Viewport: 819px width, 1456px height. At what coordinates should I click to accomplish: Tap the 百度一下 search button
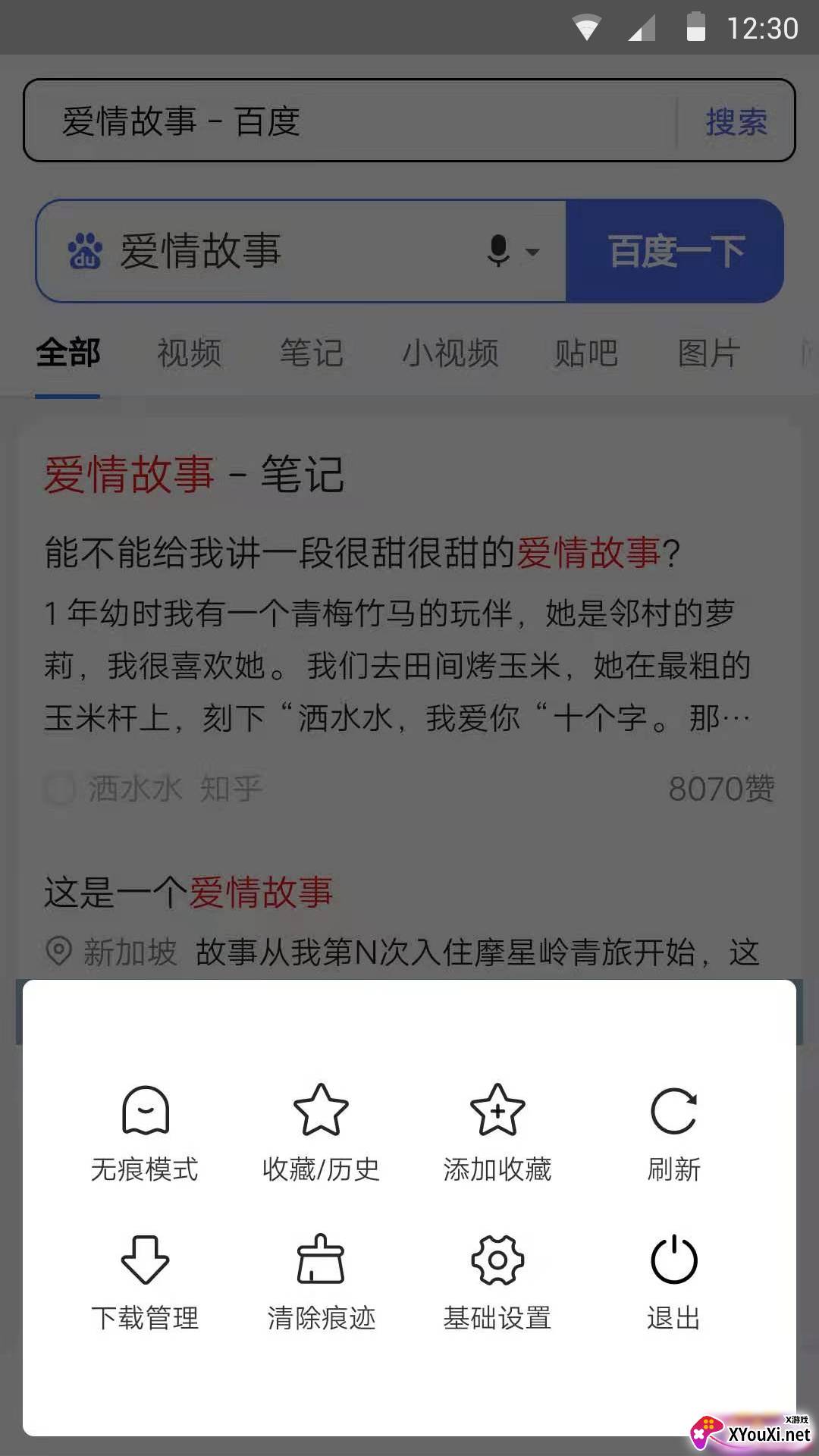tap(675, 251)
